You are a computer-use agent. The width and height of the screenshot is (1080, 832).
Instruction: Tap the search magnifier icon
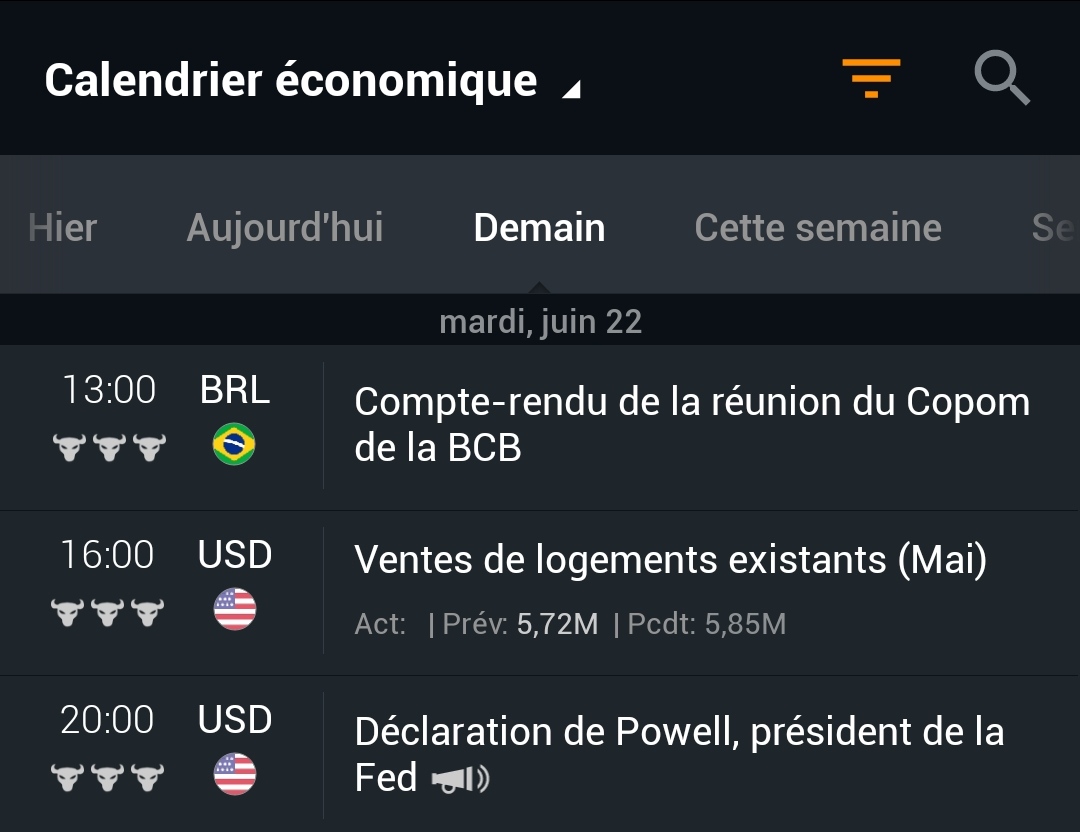1002,79
